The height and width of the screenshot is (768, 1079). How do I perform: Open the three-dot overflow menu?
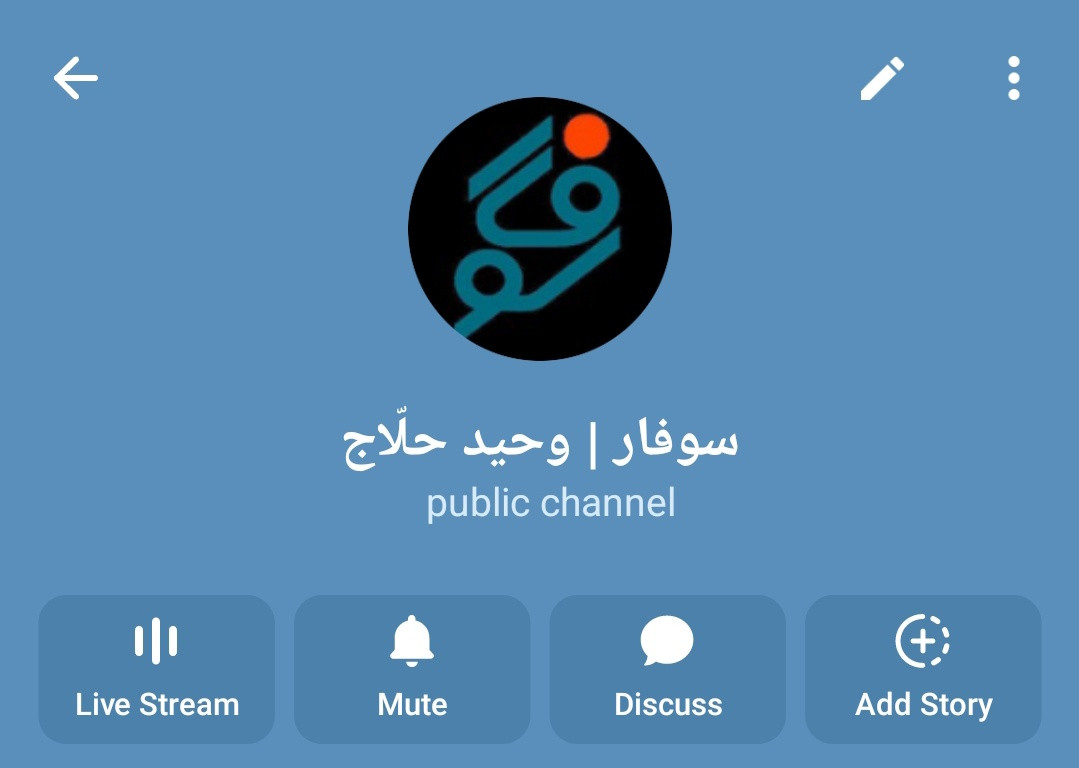click(1013, 78)
